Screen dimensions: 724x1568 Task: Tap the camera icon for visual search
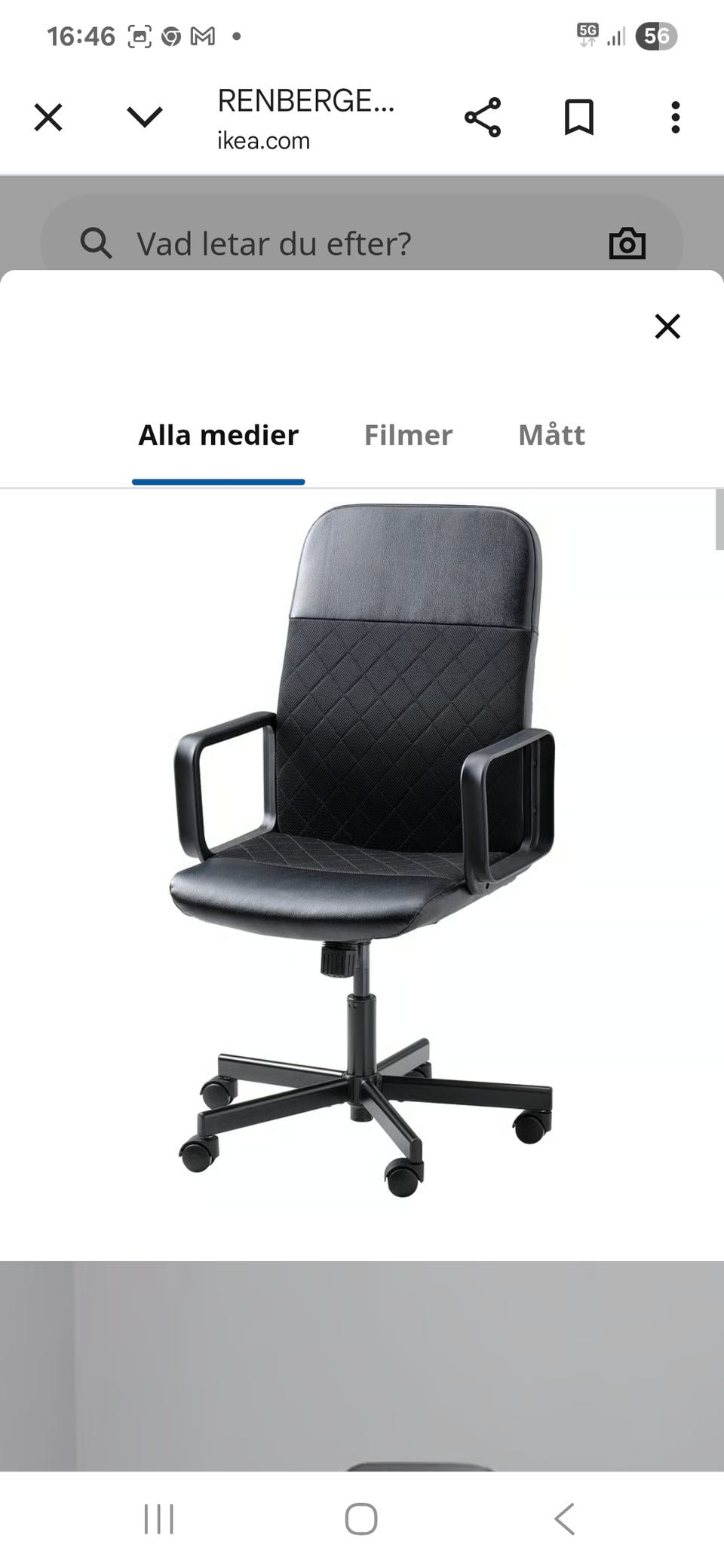point(627,243)
